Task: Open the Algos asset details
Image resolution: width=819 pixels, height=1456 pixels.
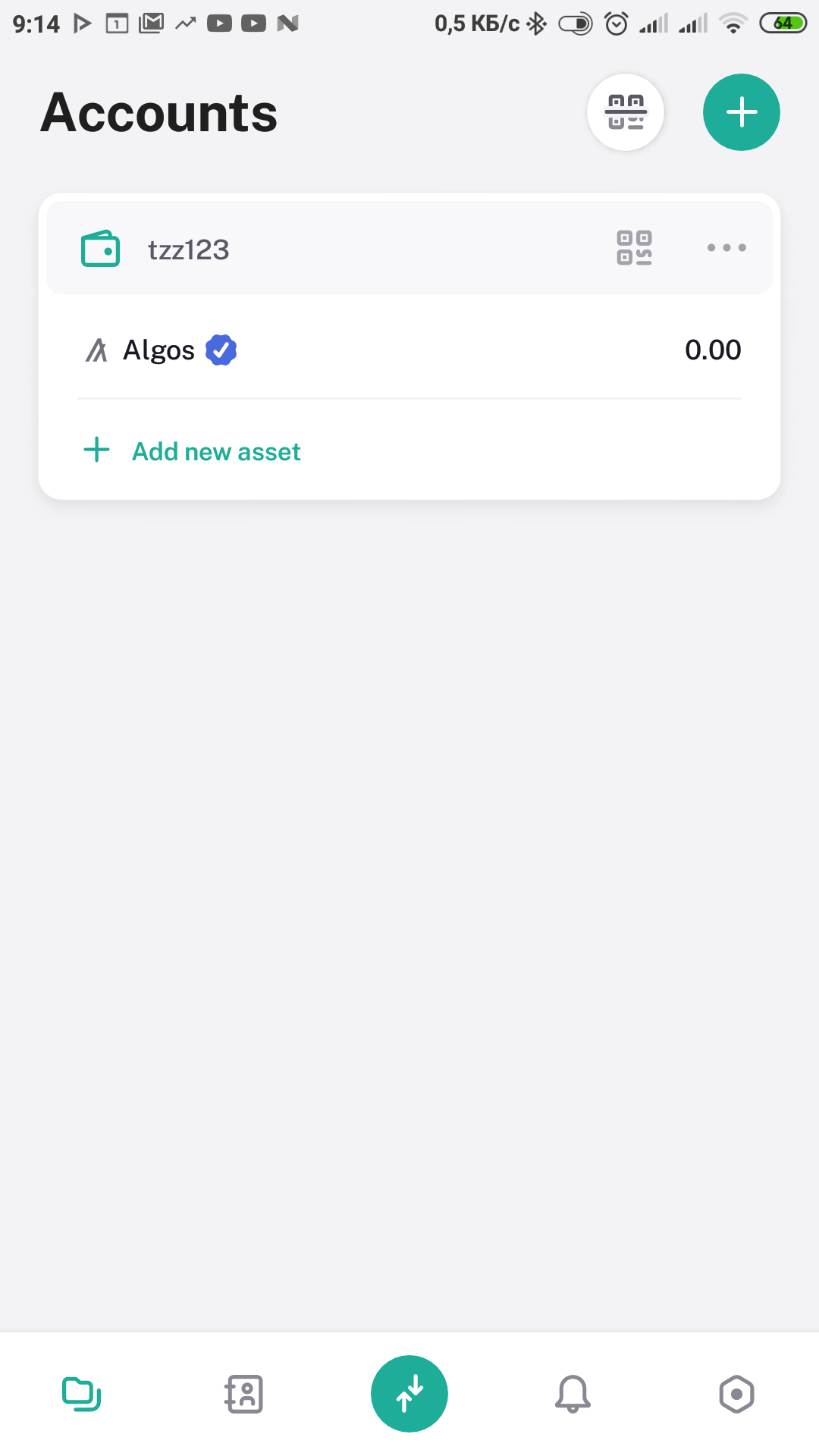Action: [x=409, y=350]
